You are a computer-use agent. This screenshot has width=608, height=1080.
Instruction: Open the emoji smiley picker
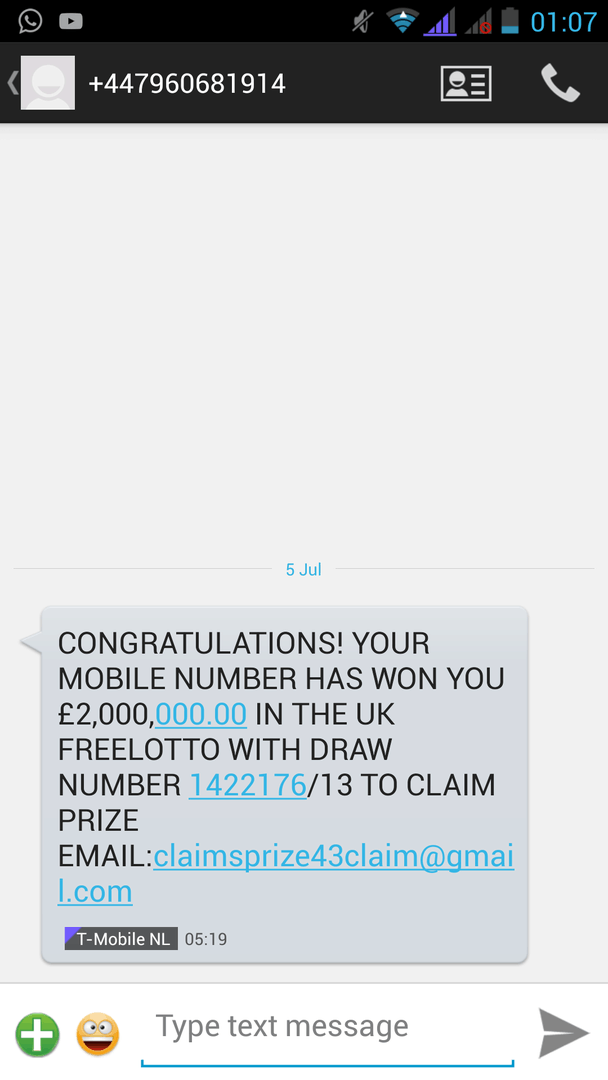pos(97,1034)
